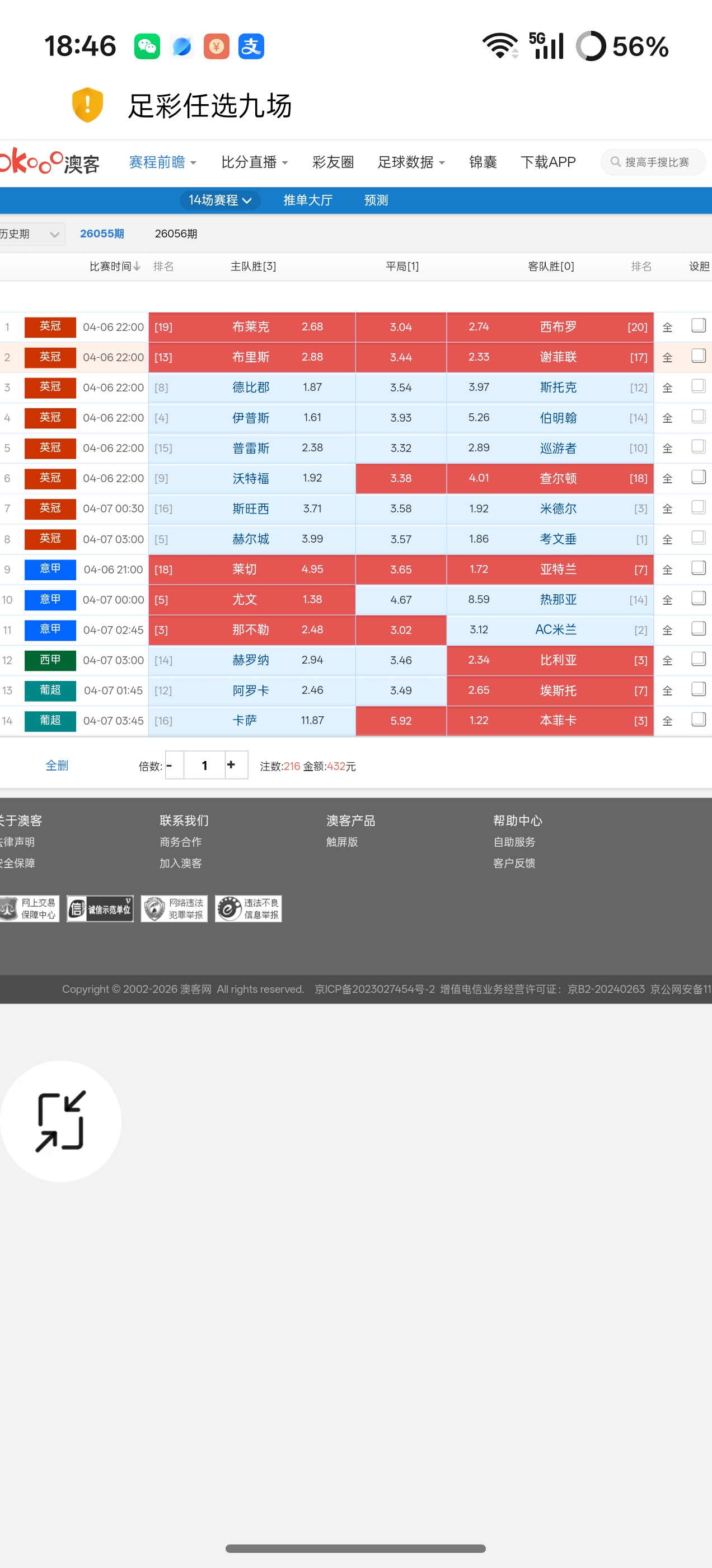
Task: Open the 预测 tab
Action: (x=376, y=200)
